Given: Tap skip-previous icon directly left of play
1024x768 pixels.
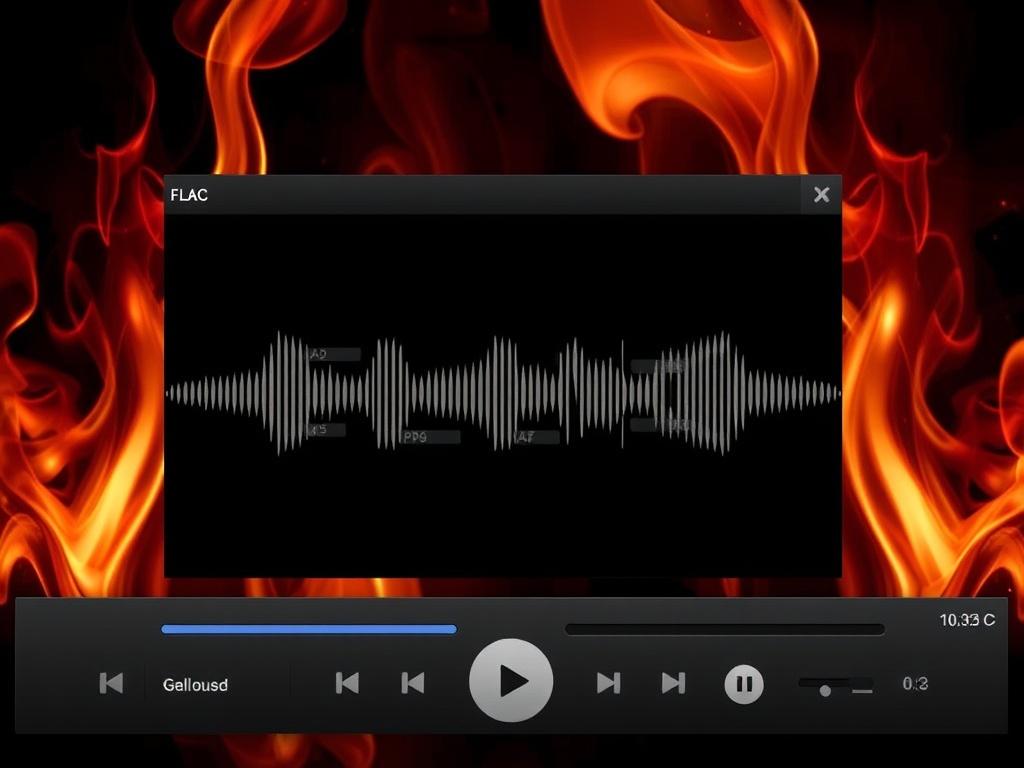Looking at the screenshot, I should coord(412,683).
